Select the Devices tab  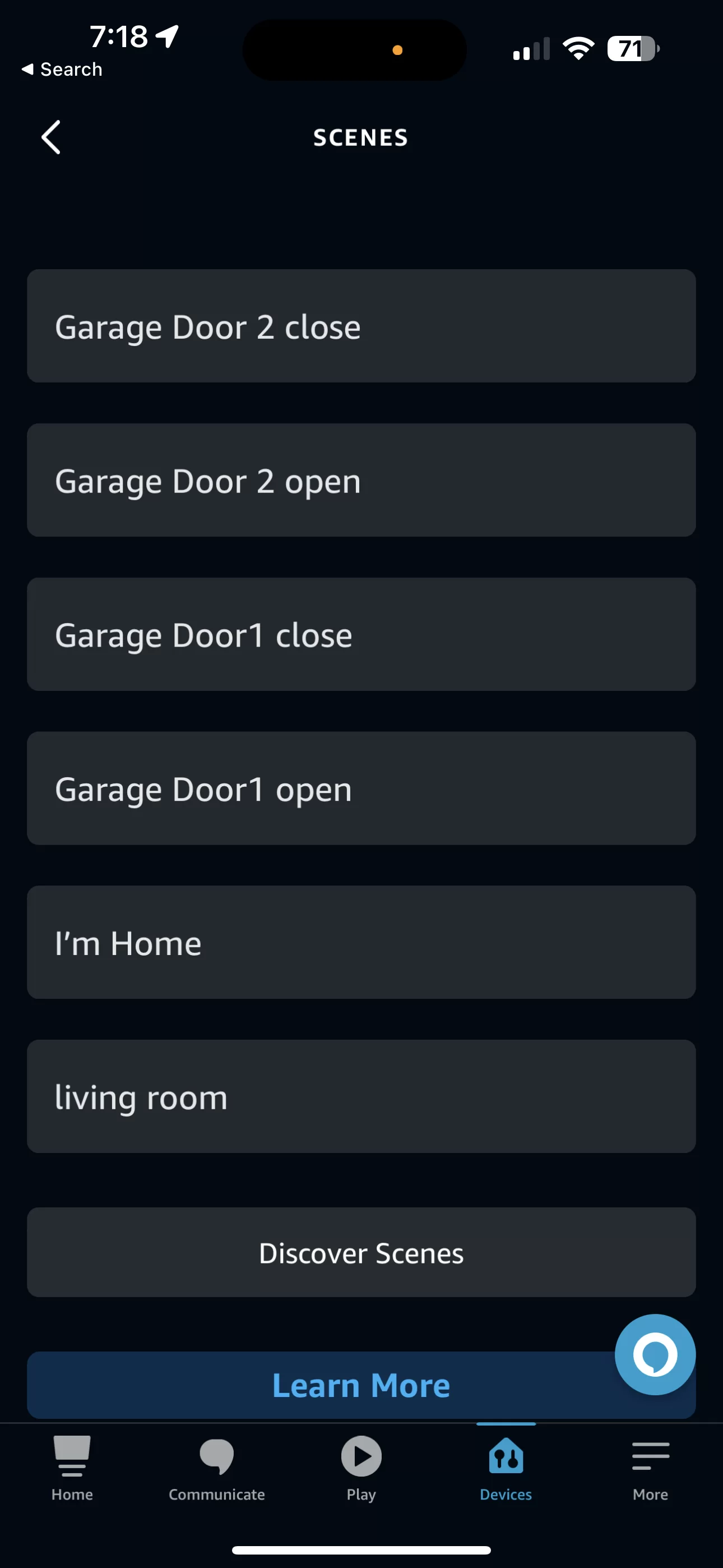point(506,1468)
